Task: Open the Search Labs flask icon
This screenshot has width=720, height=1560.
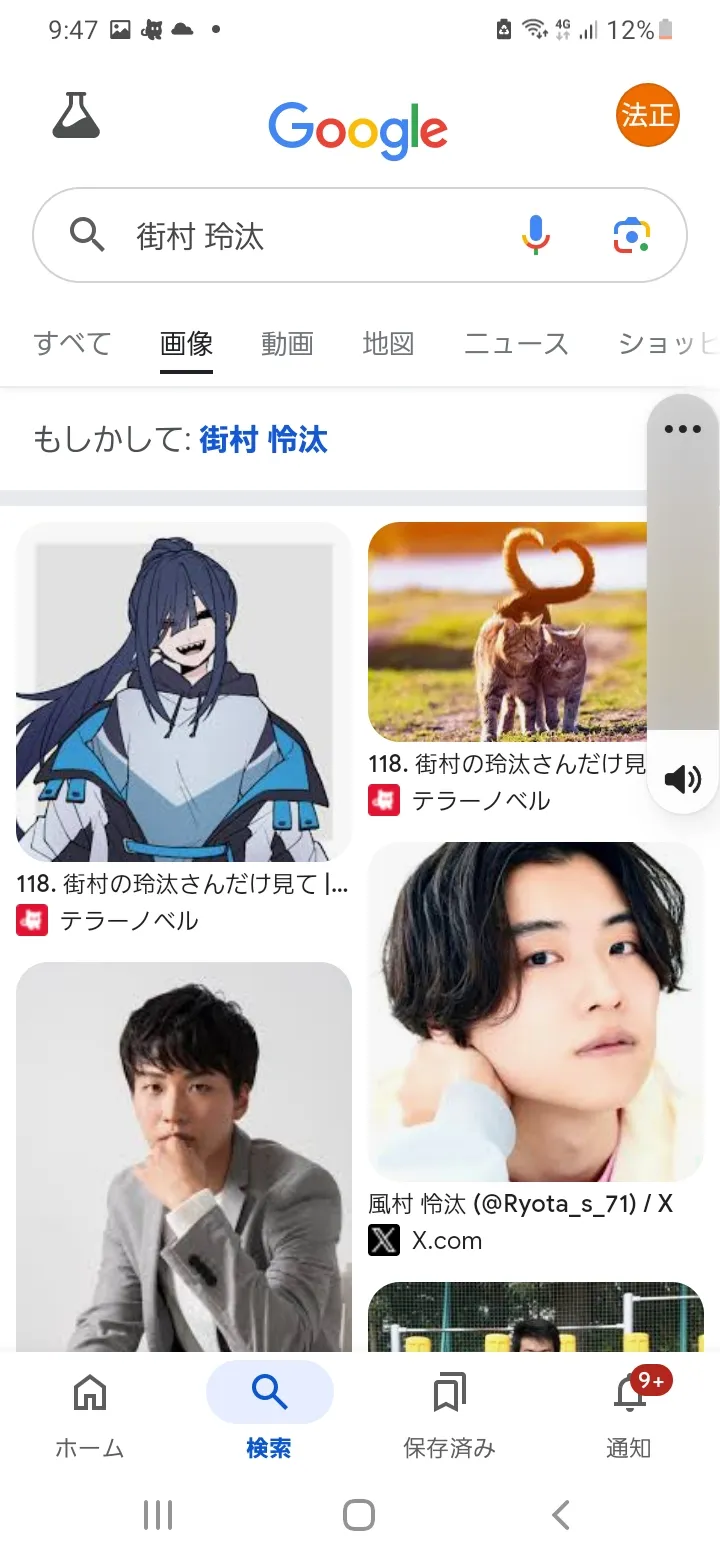Action: pyautogui.click(x=76, y=115)
